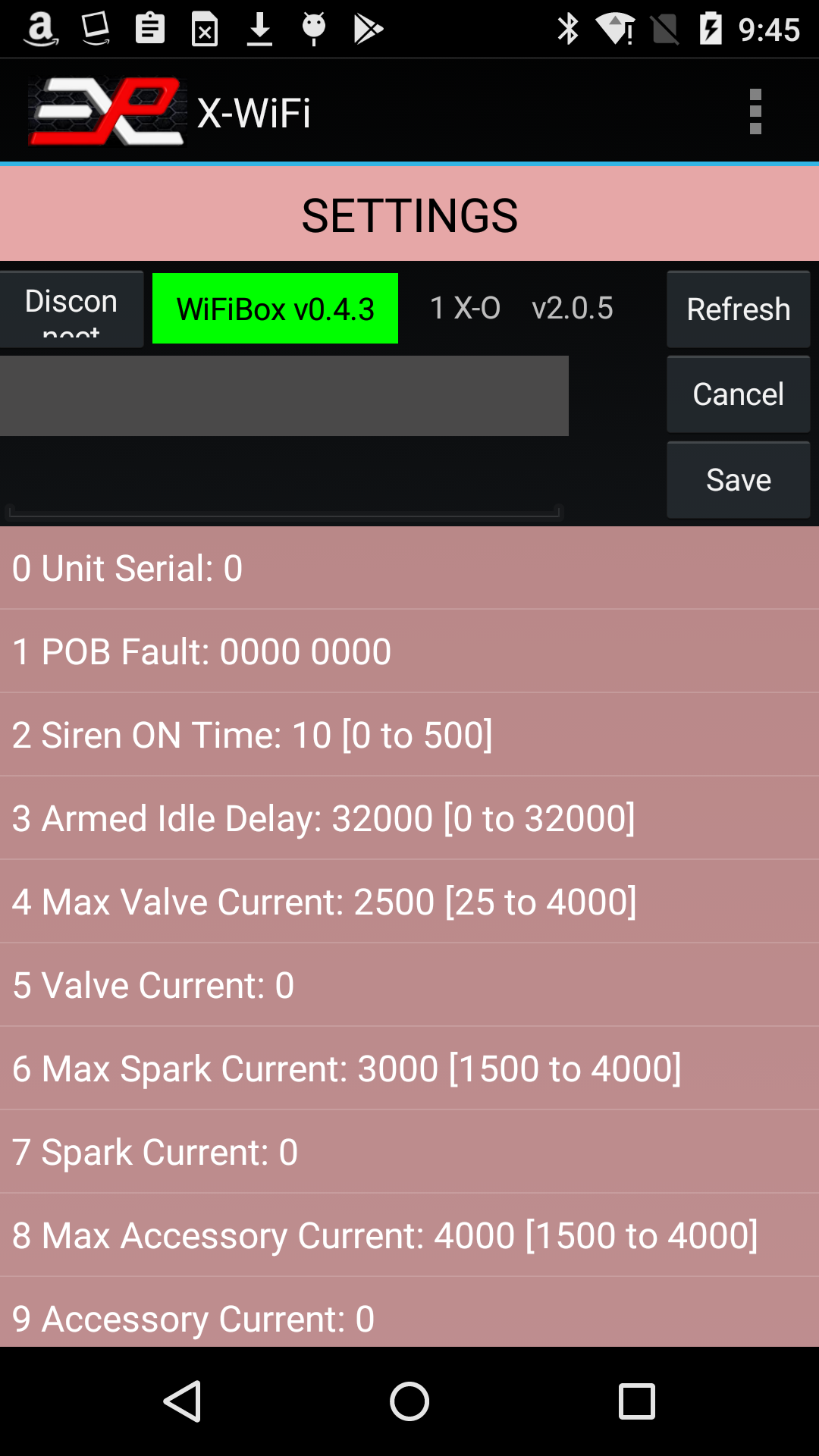Image resolution: width=819 pixels, height=1456 pixels.
Task: Open Max Accessory Current setting
Action: pos(409,1235)
